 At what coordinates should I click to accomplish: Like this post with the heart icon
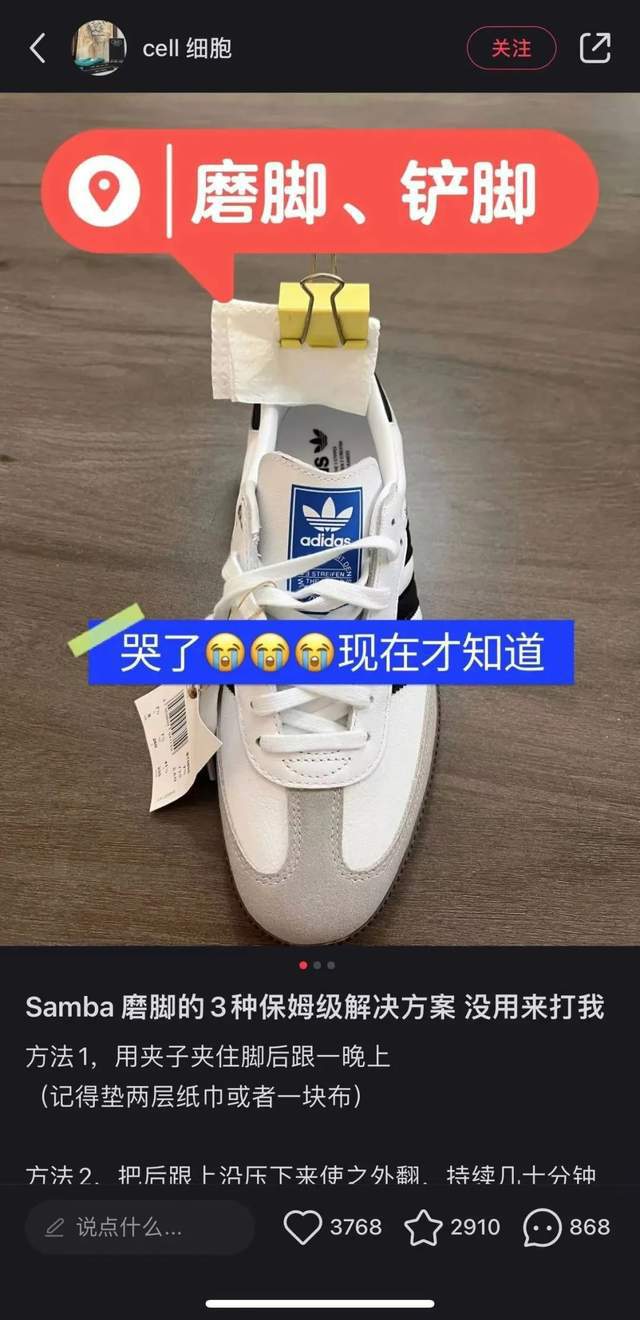303,1227
